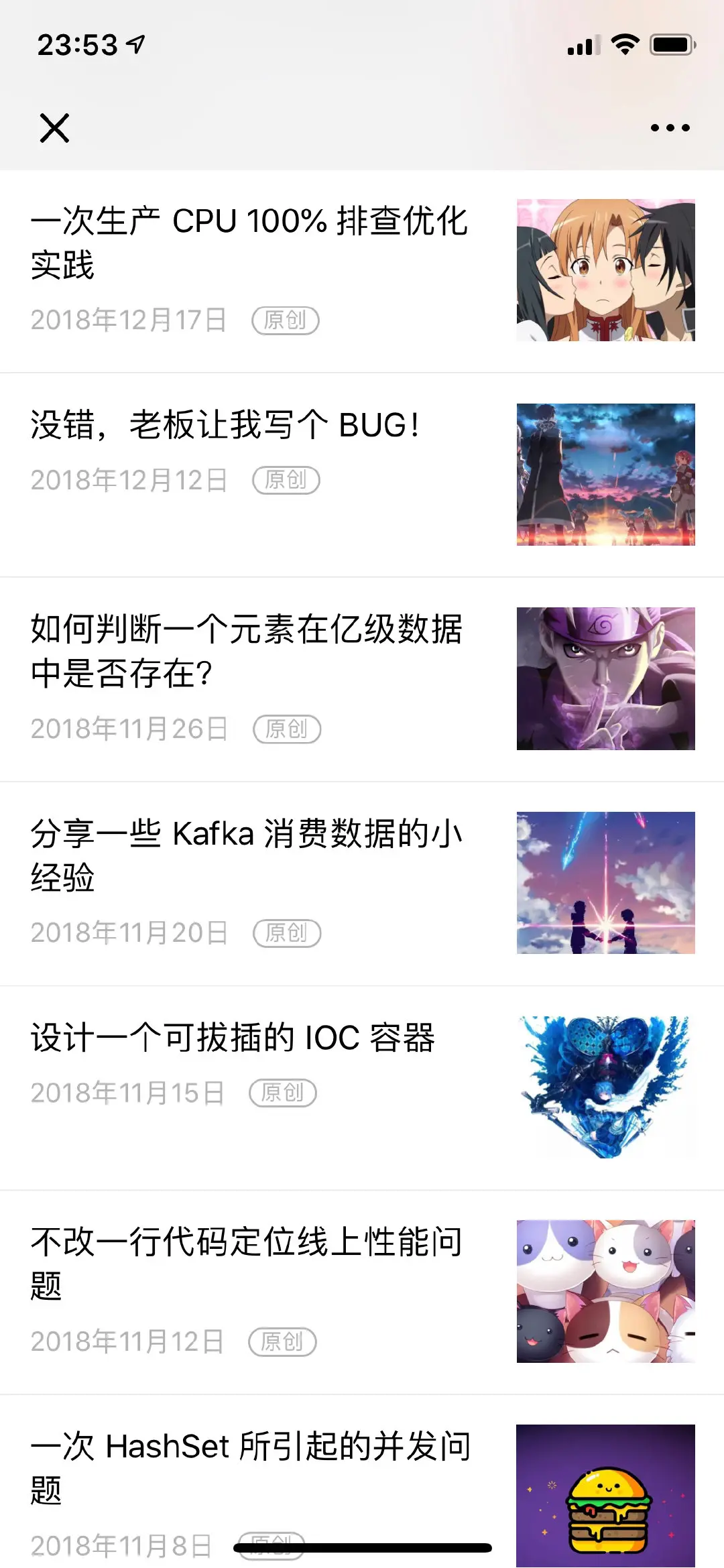This screenshot has width=724, height=1568.
Task: Read the post 没错，老板让我写个 BUG！
Action: coord(225,426)
